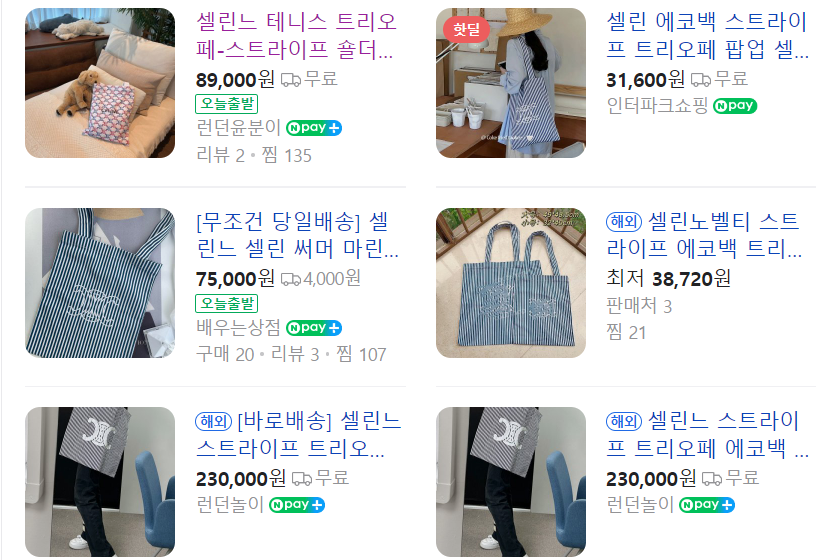Viewport: 840px width, 560px height.
Task: Tap the image of the 트리오페 에코백 230,000원 listing
Action: pos(511,482)
